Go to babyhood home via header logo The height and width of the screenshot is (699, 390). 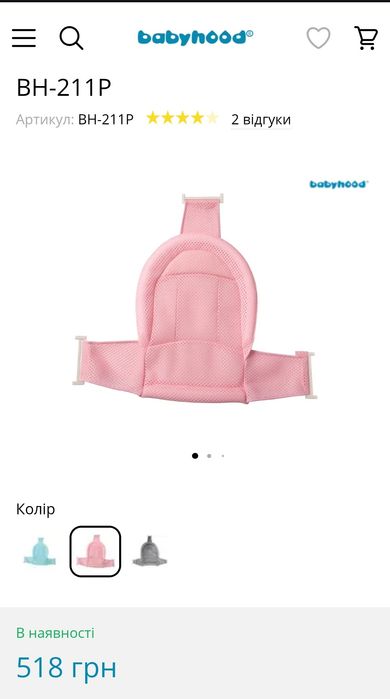tap(195, 38)
